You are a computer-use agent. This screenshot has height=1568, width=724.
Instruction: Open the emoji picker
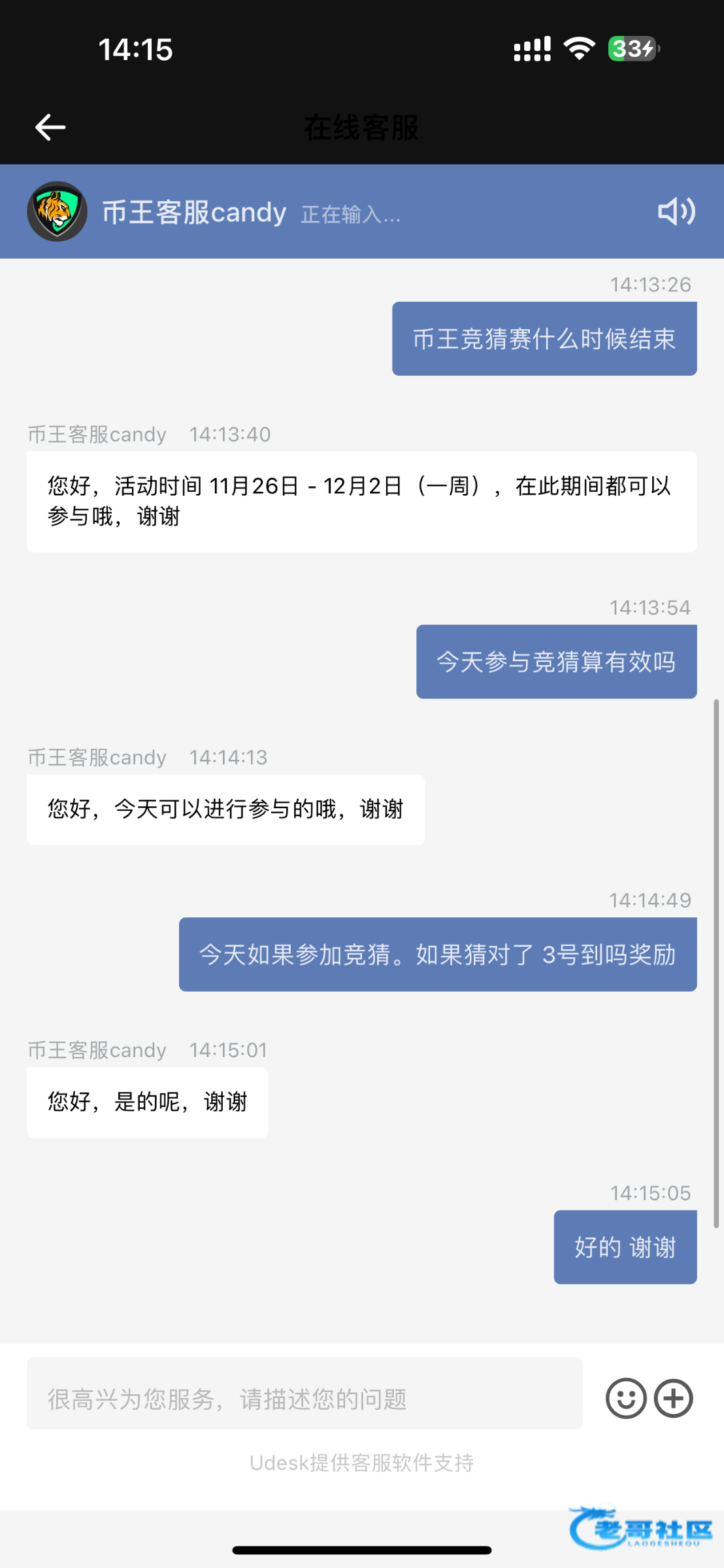pyautogui.click(x=625, y=1399)
